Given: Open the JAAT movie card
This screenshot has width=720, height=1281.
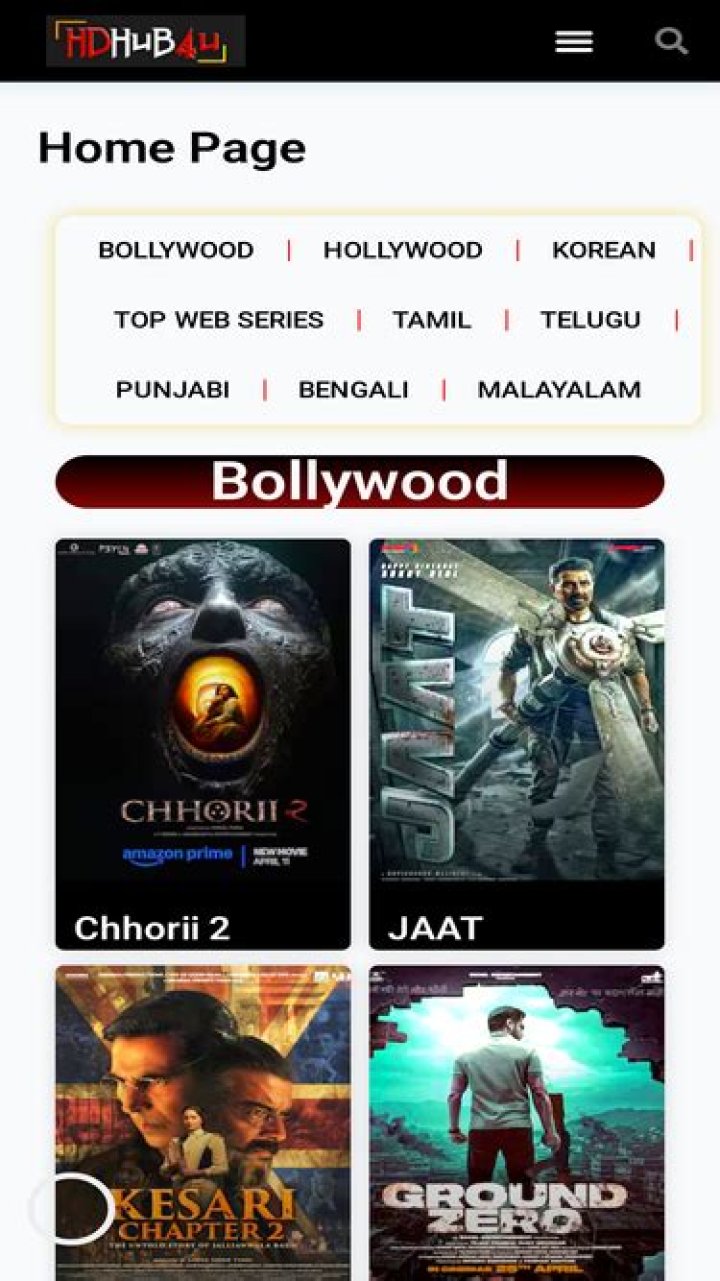Looking at the screenshot, I should [x=516, y=743].
